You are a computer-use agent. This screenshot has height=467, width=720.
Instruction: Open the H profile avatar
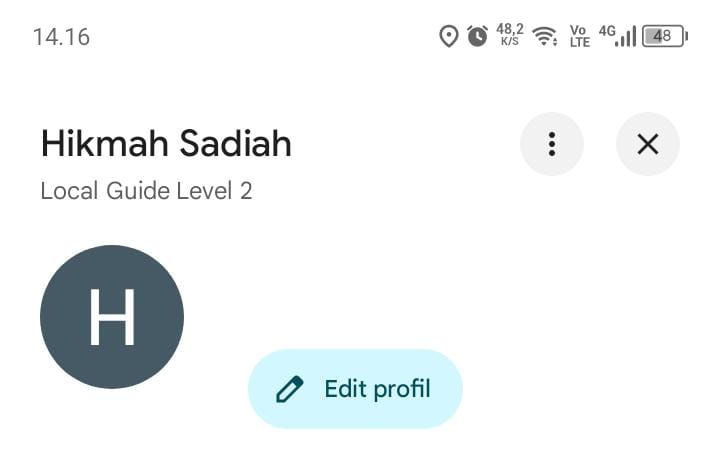pyautogui.click(x=112, y=317)
